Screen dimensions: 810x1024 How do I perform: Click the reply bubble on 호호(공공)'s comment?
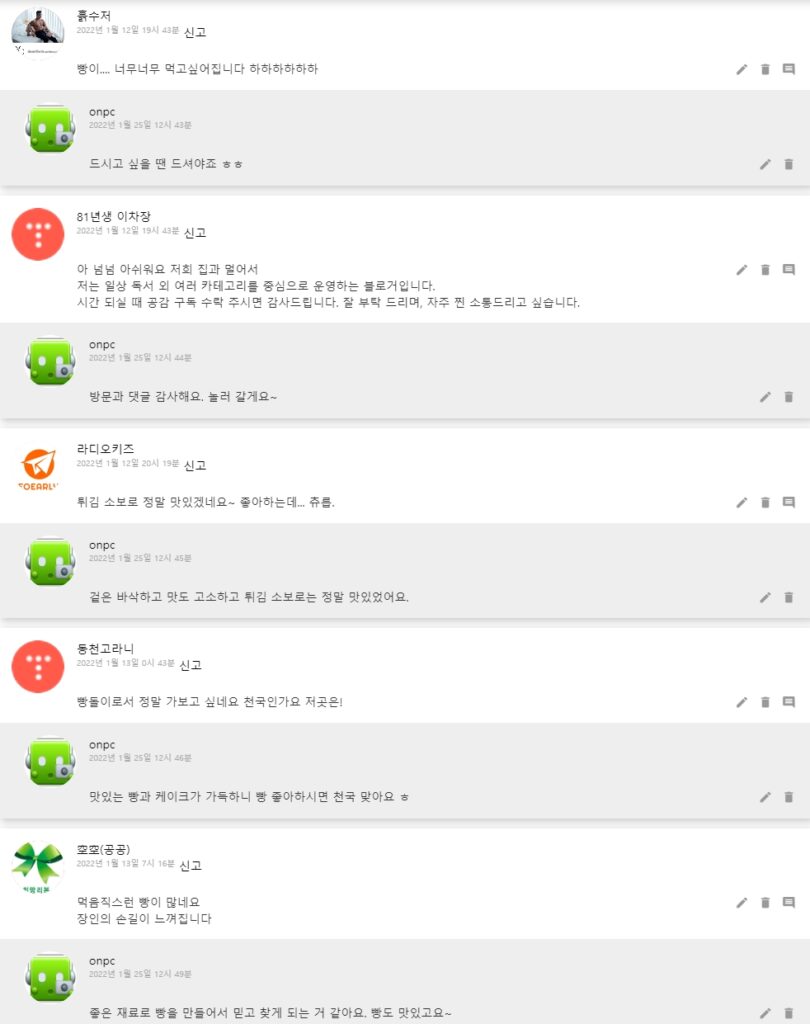[788, 904]
